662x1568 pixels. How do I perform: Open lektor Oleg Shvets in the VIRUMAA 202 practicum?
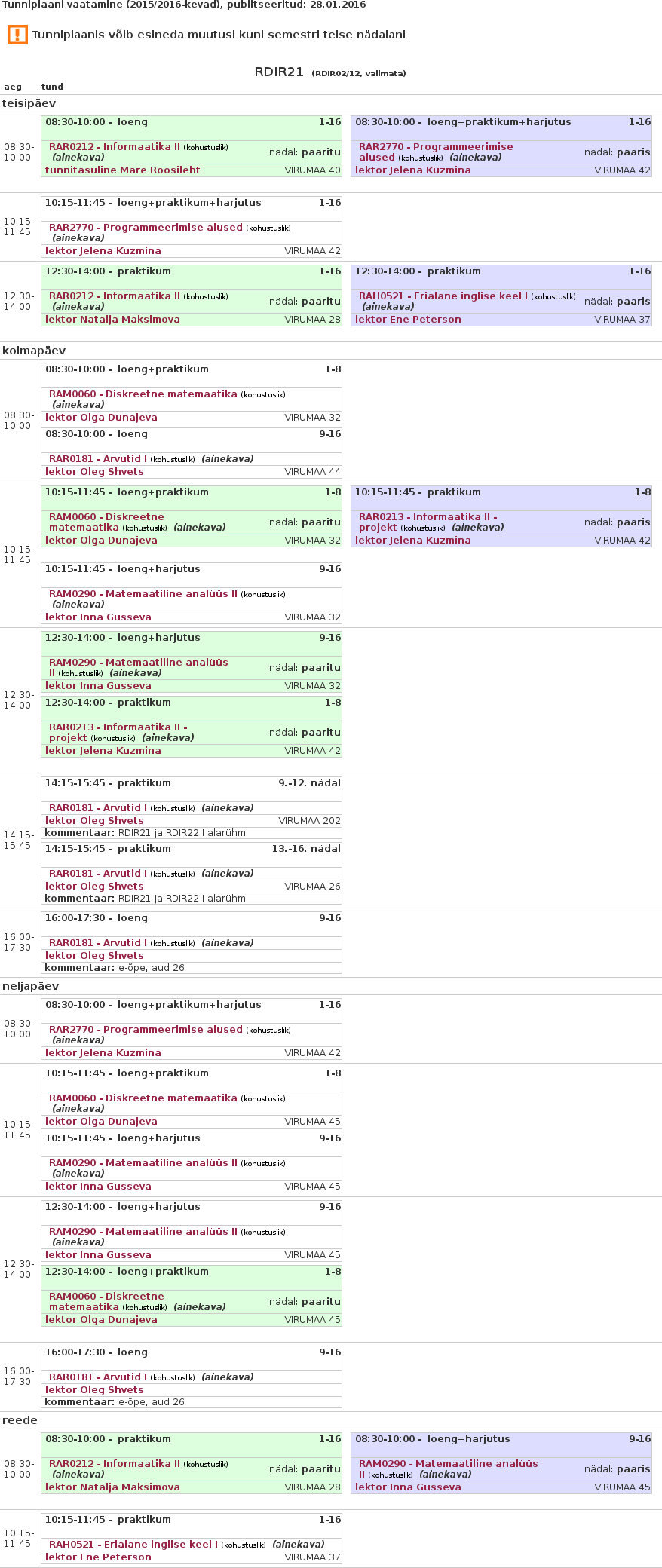coord(94,821)
